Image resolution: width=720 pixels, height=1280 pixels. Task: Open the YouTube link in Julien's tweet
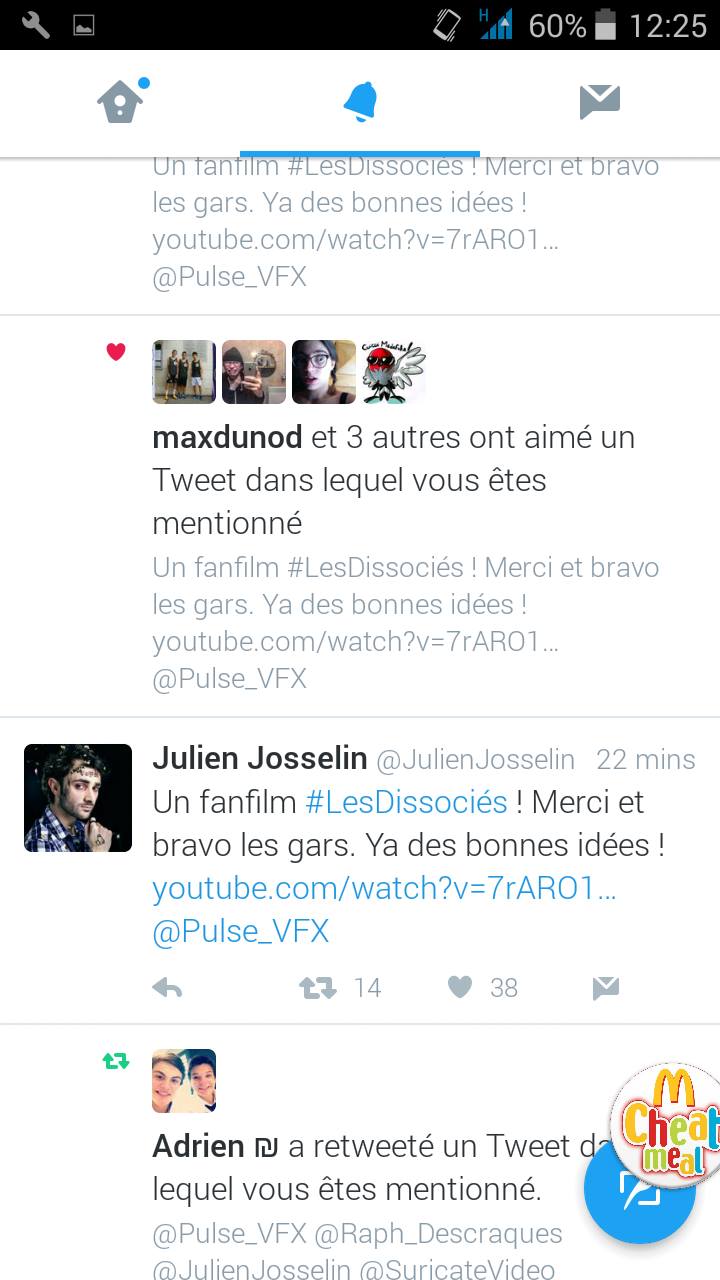(x=384, y=888)
